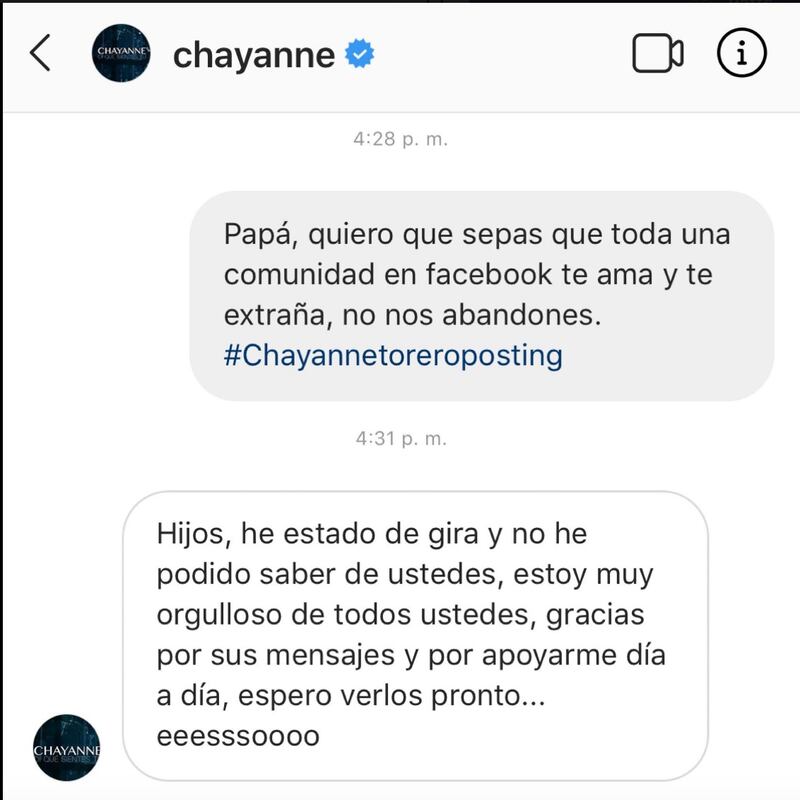Open conversation info details
This screenshot has width=800, height=800.
742,54
